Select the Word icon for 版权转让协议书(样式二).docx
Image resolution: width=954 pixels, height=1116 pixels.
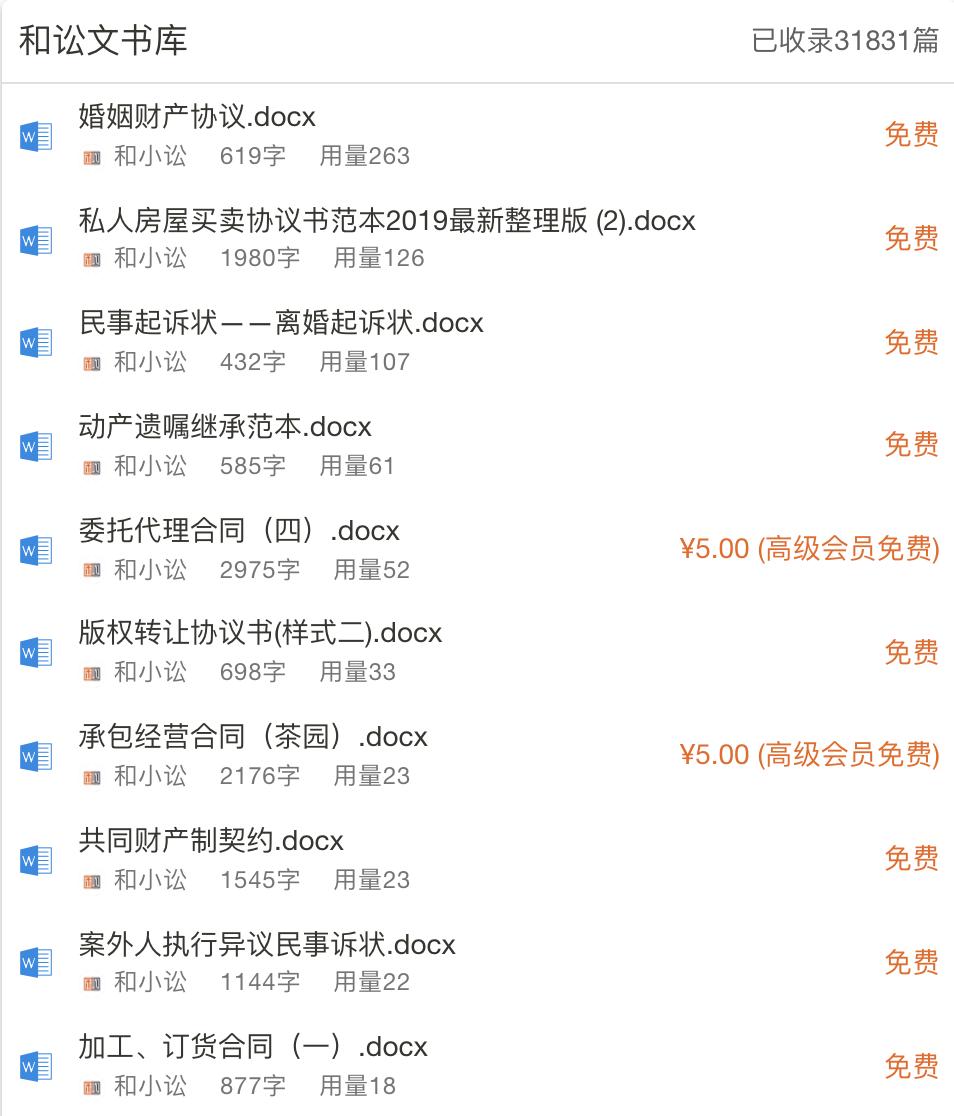(x=36, y=653)
